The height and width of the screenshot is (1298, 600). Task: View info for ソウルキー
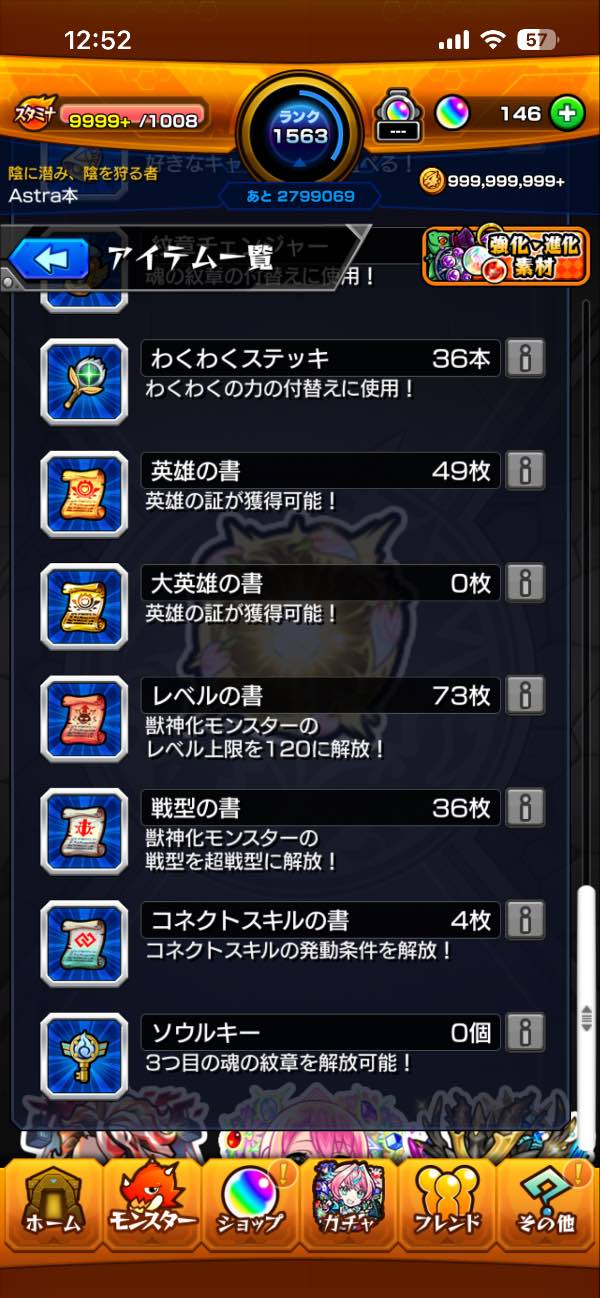(525, 1032)
